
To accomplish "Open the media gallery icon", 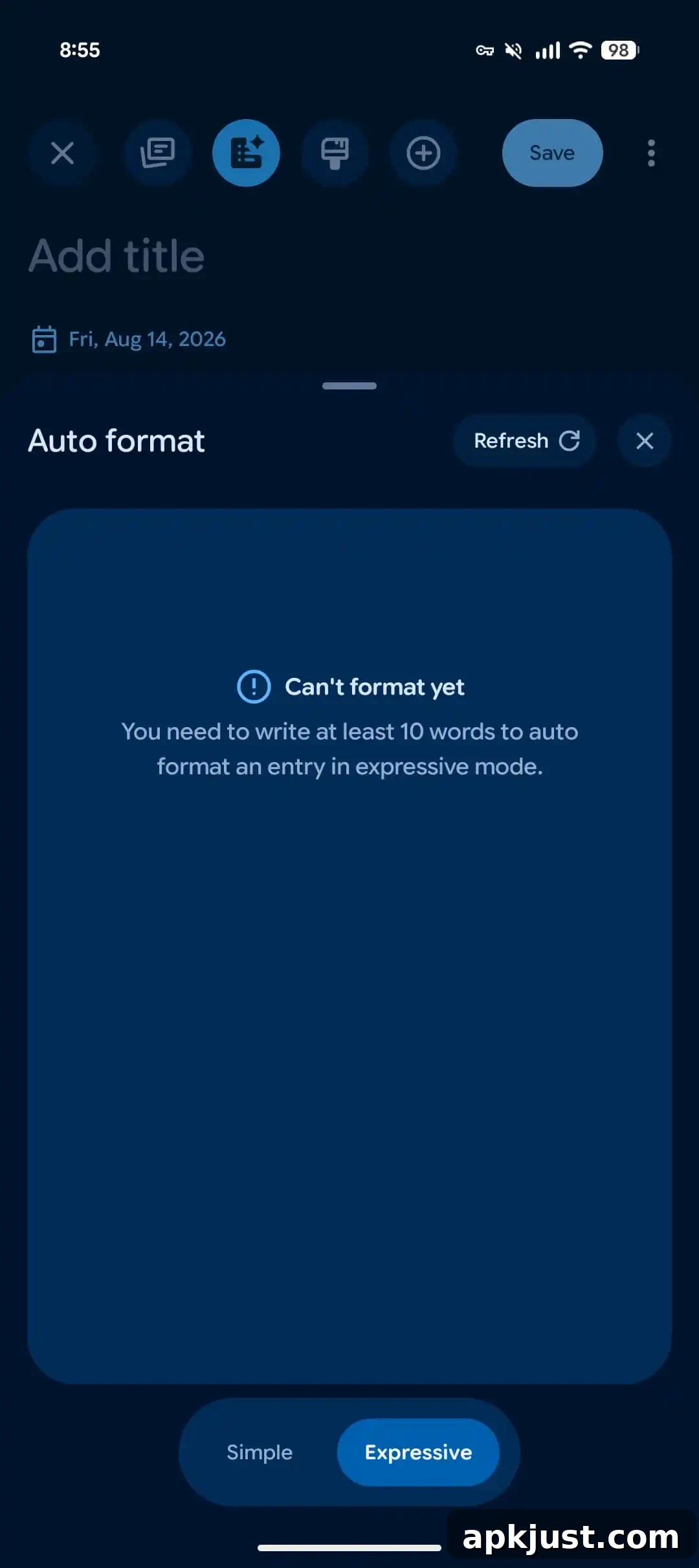I will (157, 153).
